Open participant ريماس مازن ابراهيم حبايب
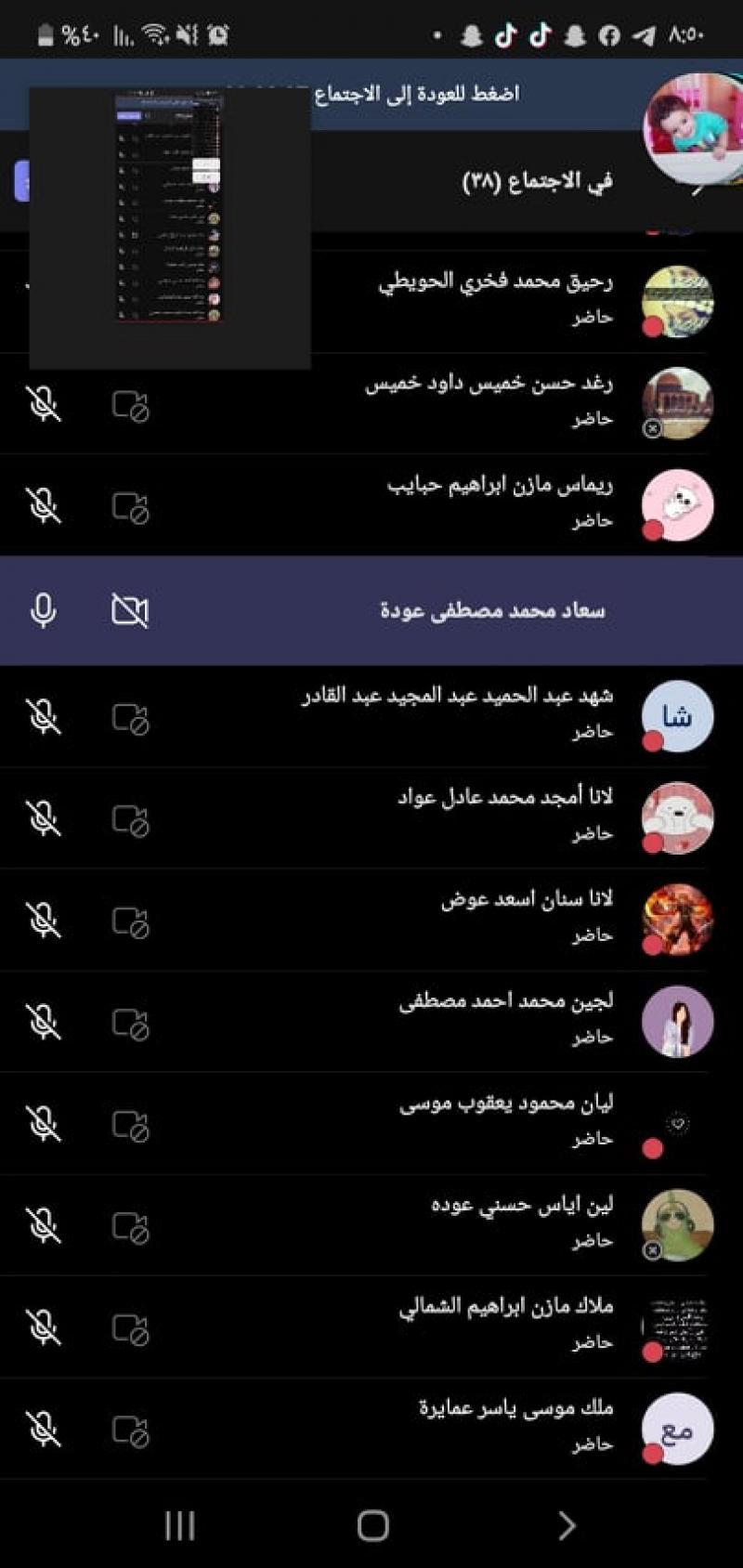The width and height of the screenshot is (743, 1568). pos(499,502)
